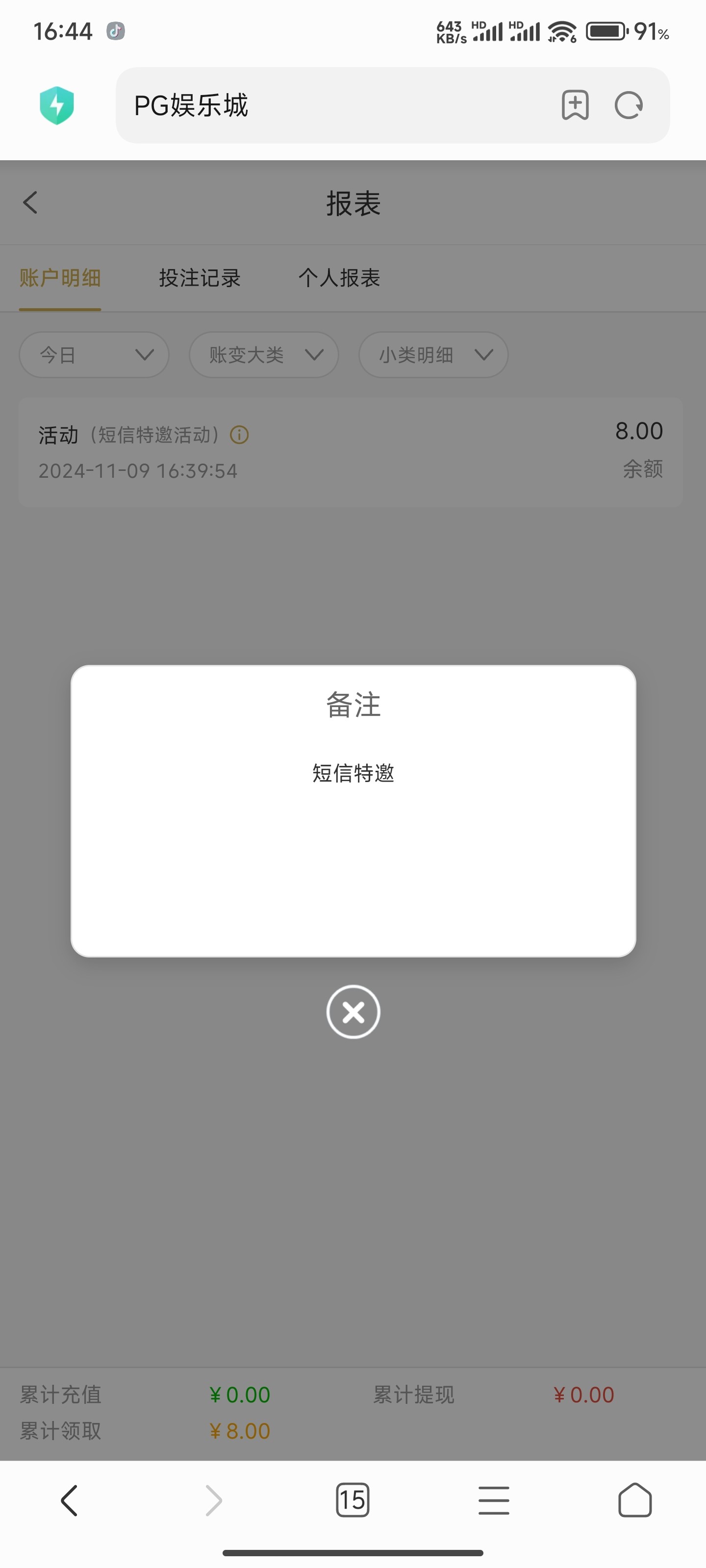
Task: Tap the info icon beside 短信特邀活动
Action: [239, 435]
